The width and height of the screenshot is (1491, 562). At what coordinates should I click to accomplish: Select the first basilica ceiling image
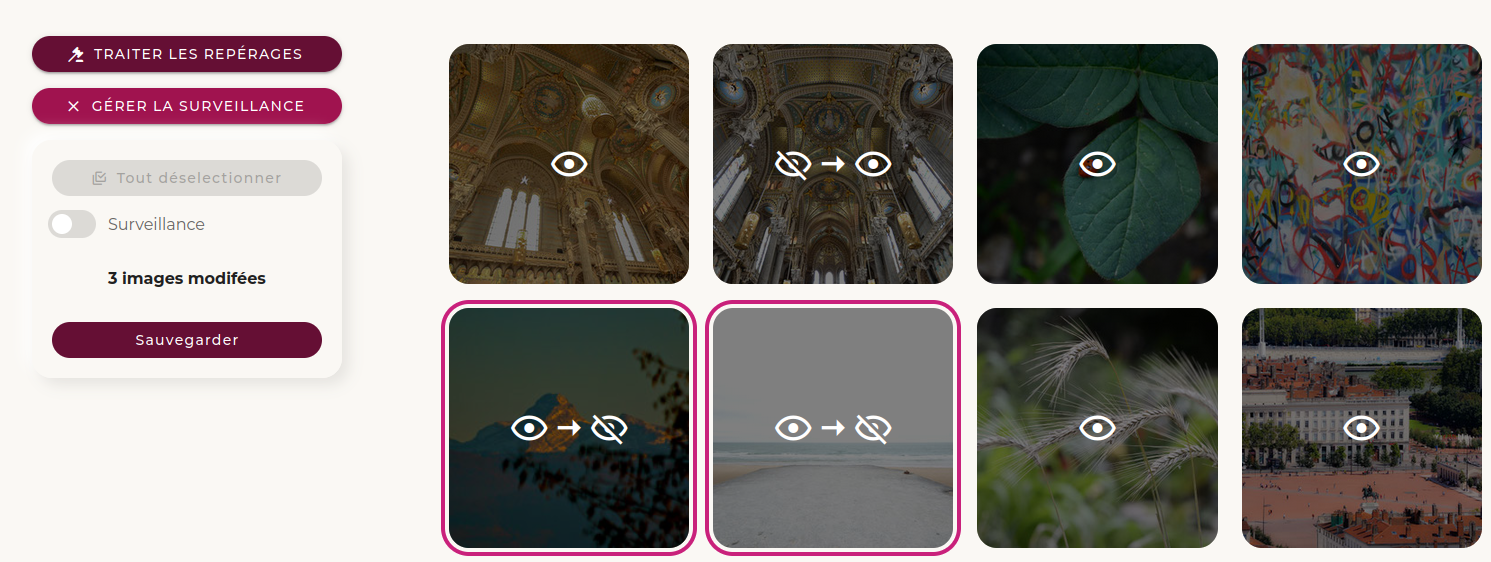point(569,164)
